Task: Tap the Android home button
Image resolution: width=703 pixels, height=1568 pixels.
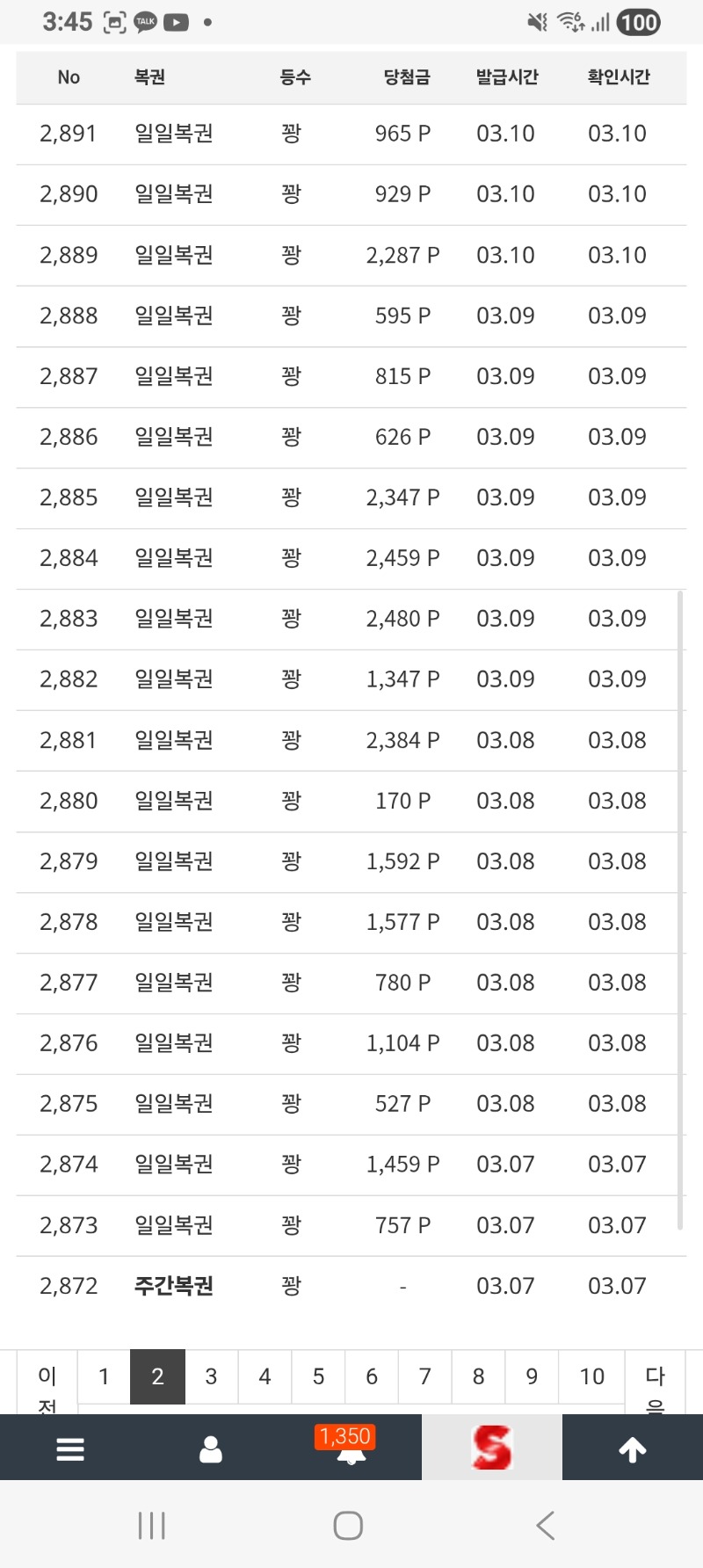Action: (x=348, y=1525)
